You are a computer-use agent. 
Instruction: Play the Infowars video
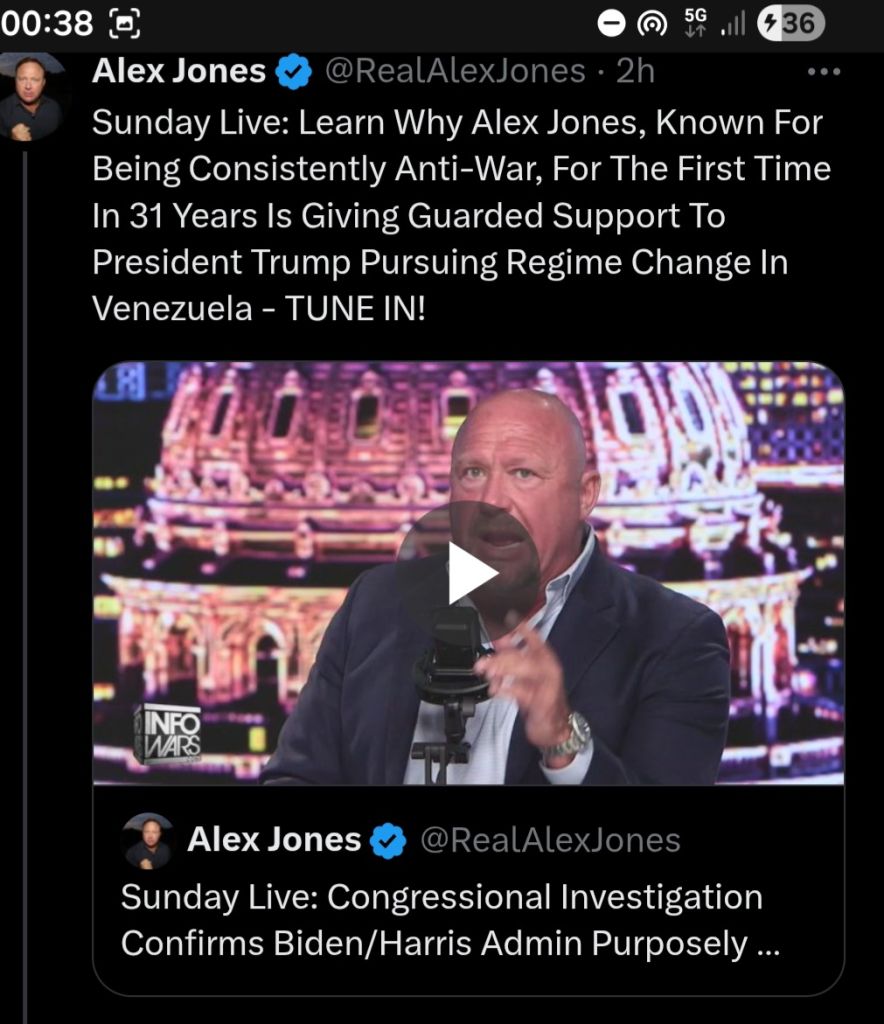471,573
